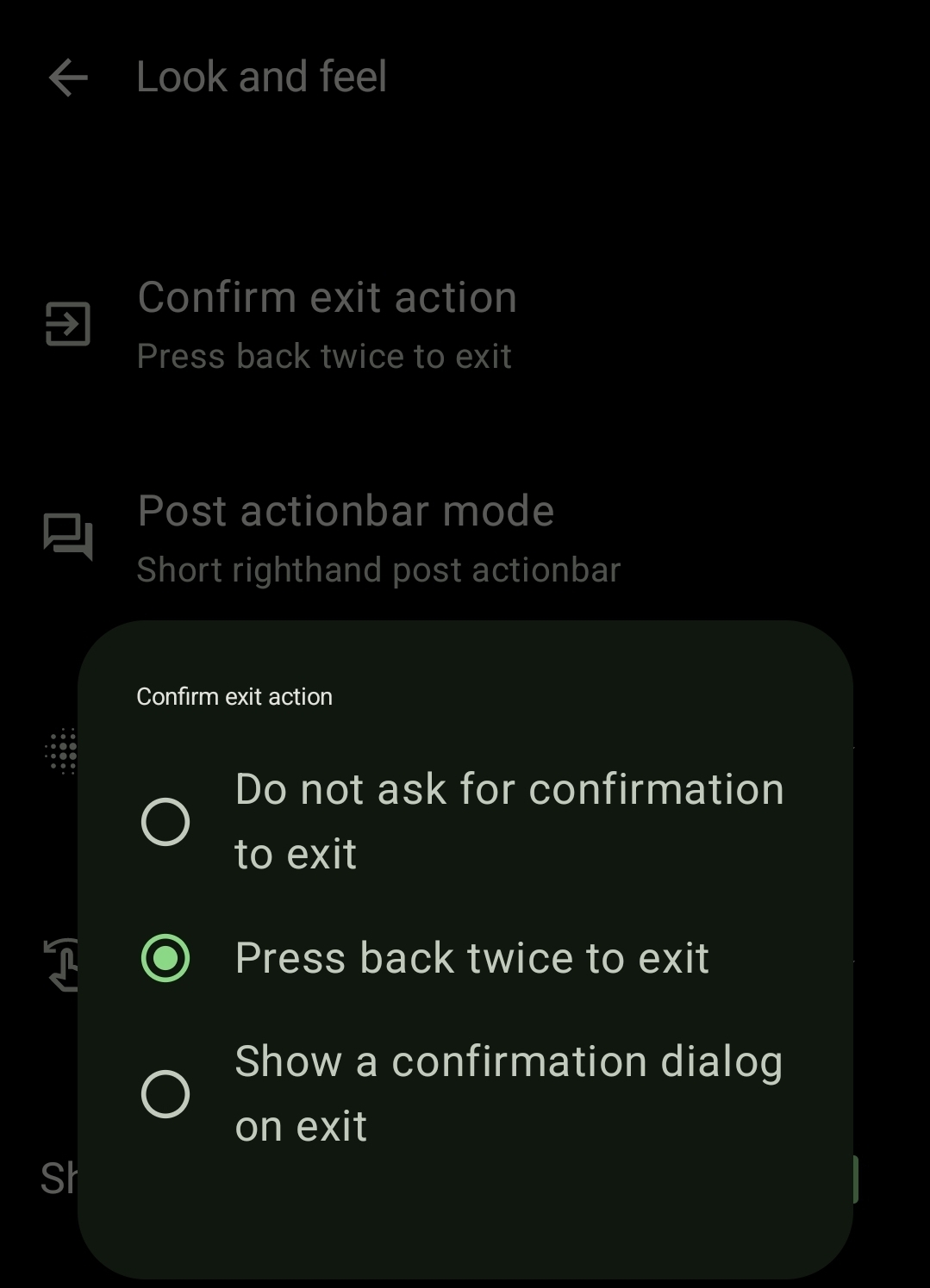This screenshot has height=1288, width=930.
Task: Go back from Look and feel
Action: (x=68, y=78)
